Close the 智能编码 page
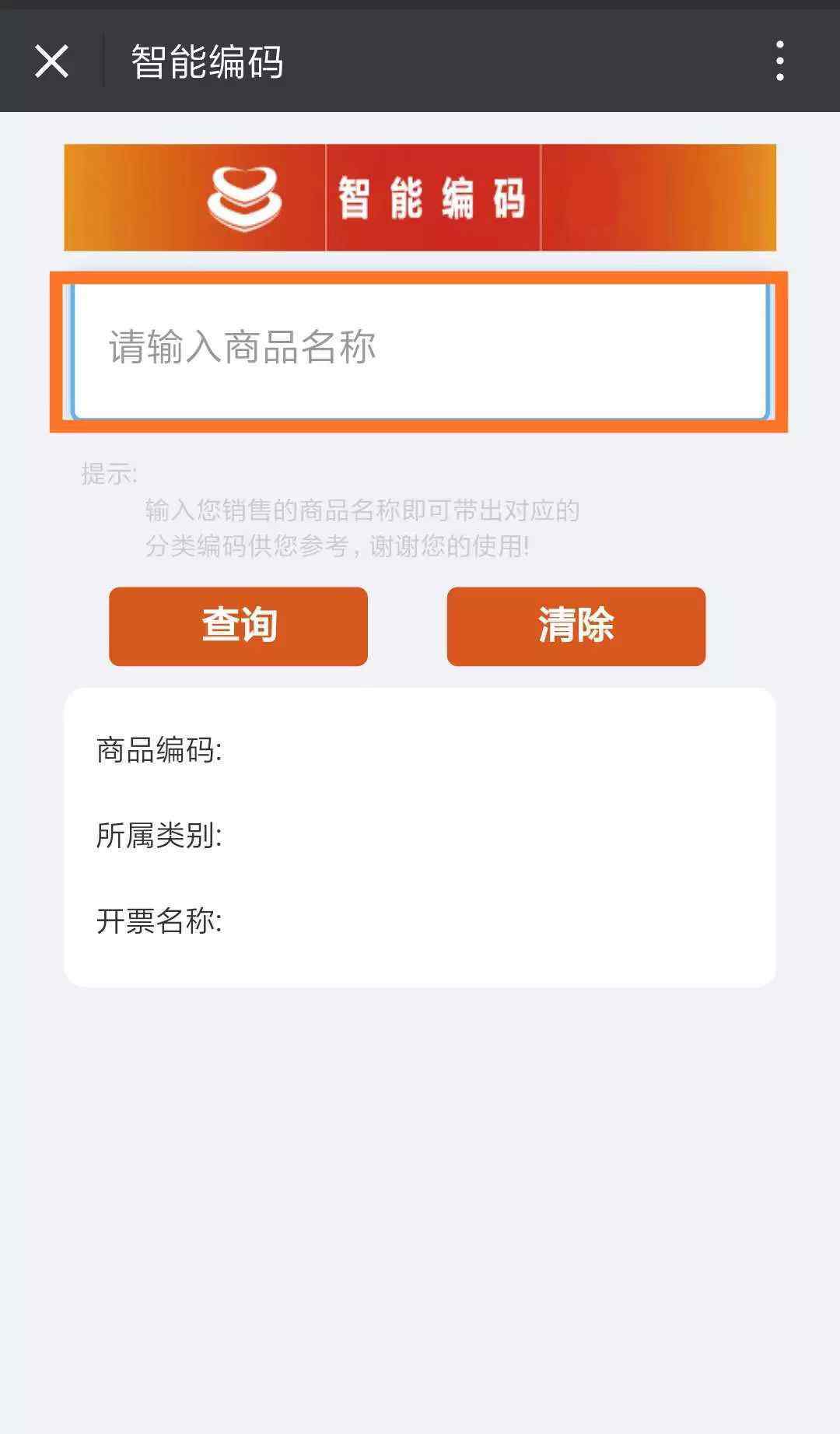 pyautogui.click(x=51, y=61)
